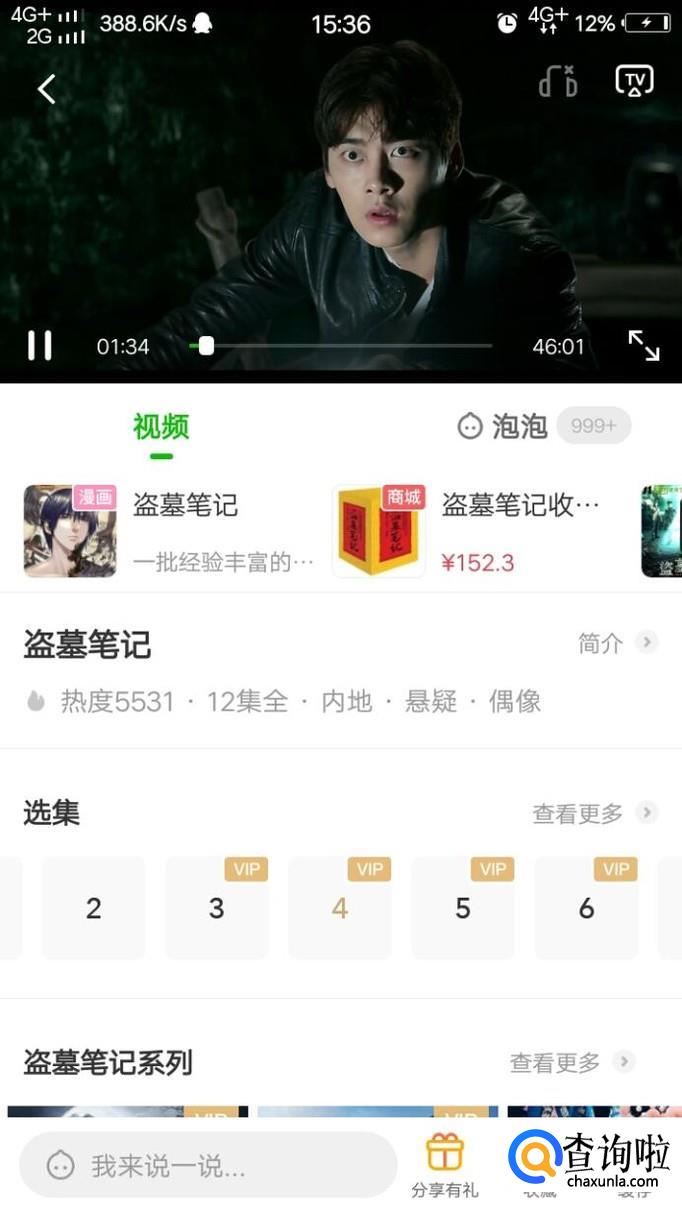Select episode 4
This screenshot has height=1212, width=682.
point(340,908)
